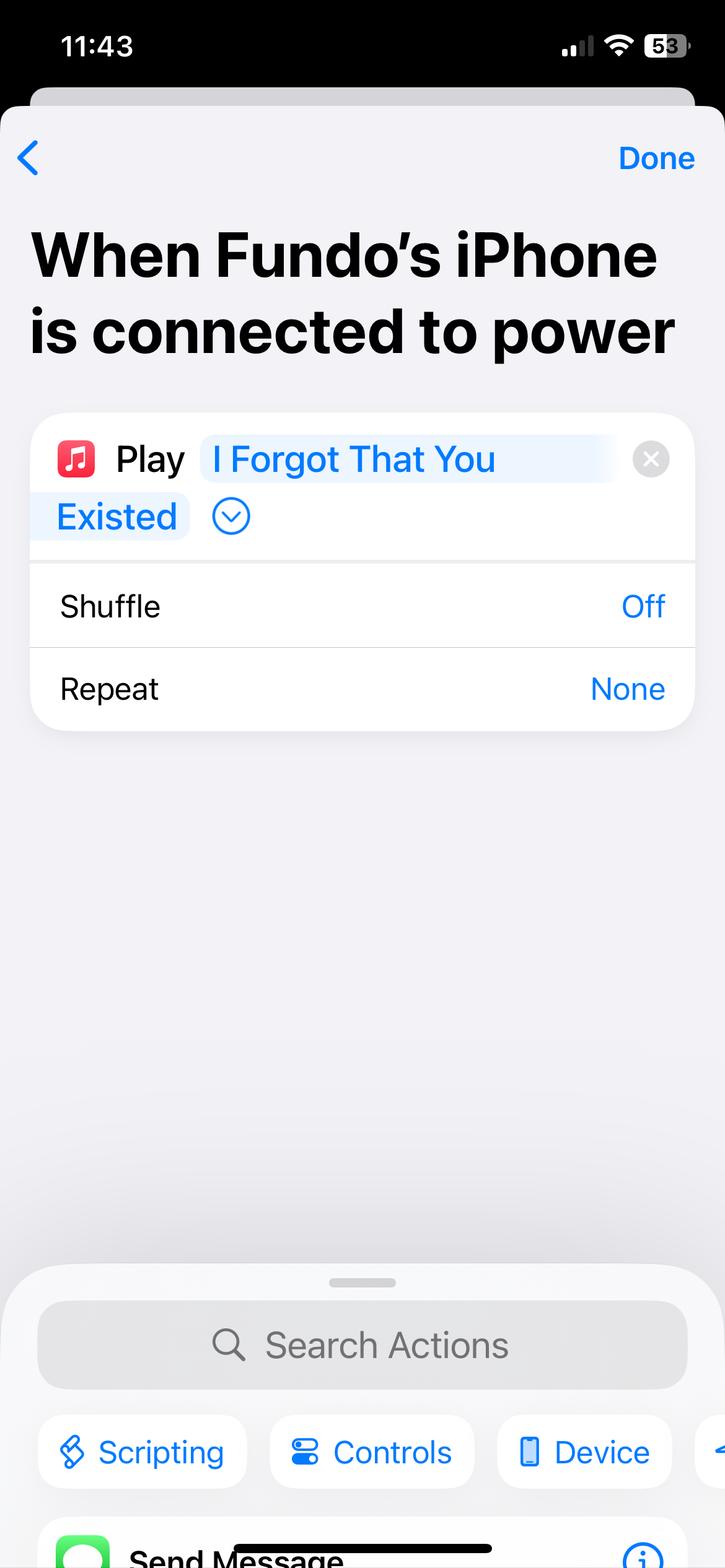Remove the Play action
The width and height of the screenshot is (725, 1568).
(651, 460)
